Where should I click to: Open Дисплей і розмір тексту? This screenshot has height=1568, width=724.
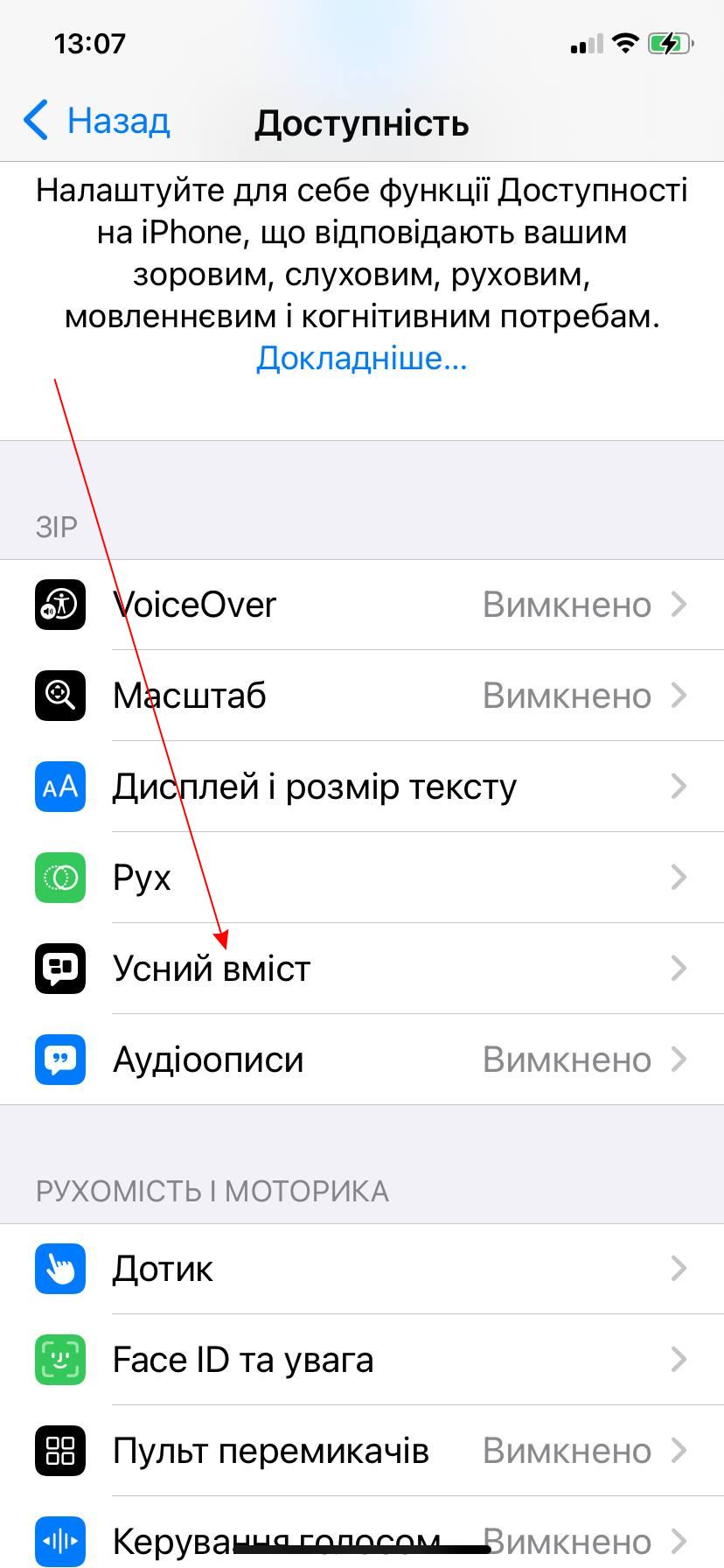point(362,787)
